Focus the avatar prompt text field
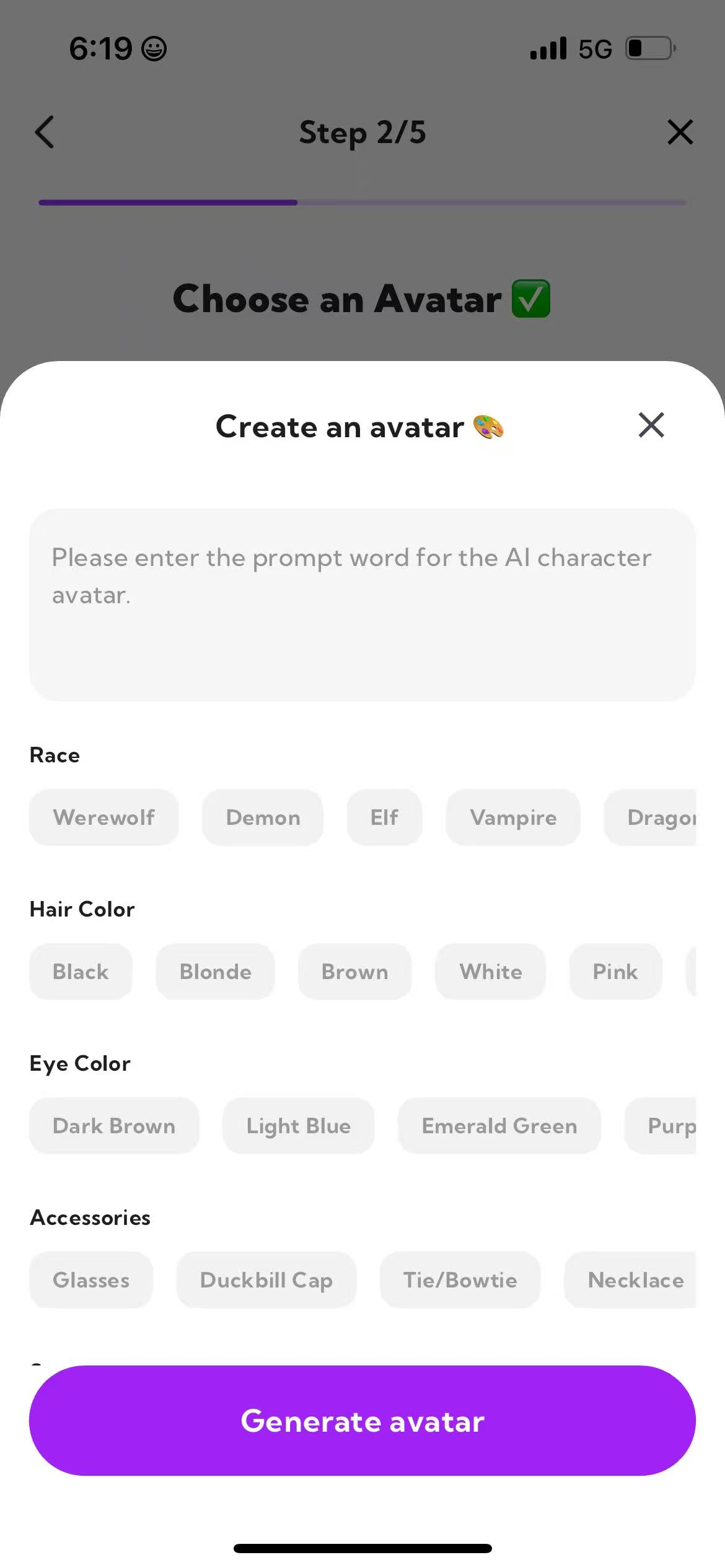 pyautogui.click(x=362, y=604)
